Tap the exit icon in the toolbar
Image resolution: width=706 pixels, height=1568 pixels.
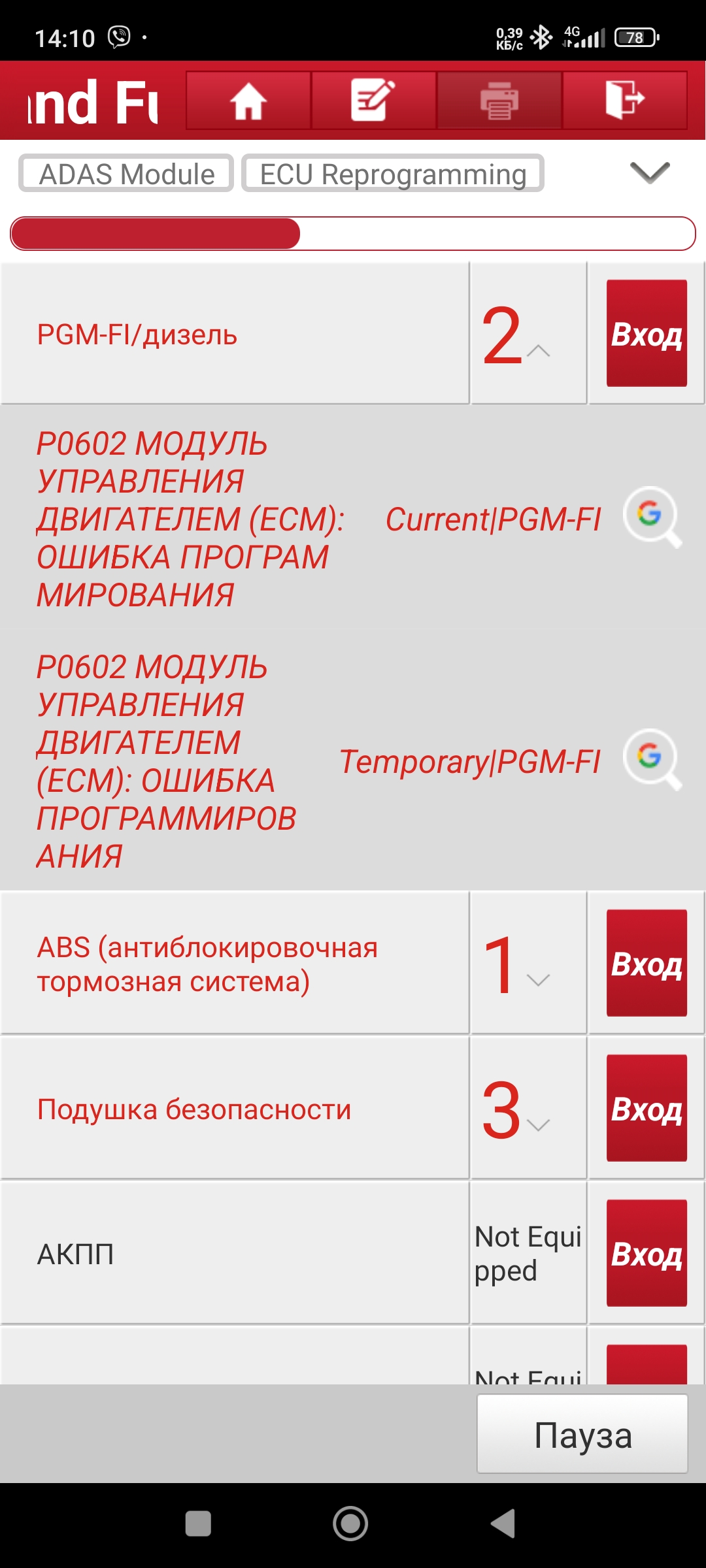(624, 101)
